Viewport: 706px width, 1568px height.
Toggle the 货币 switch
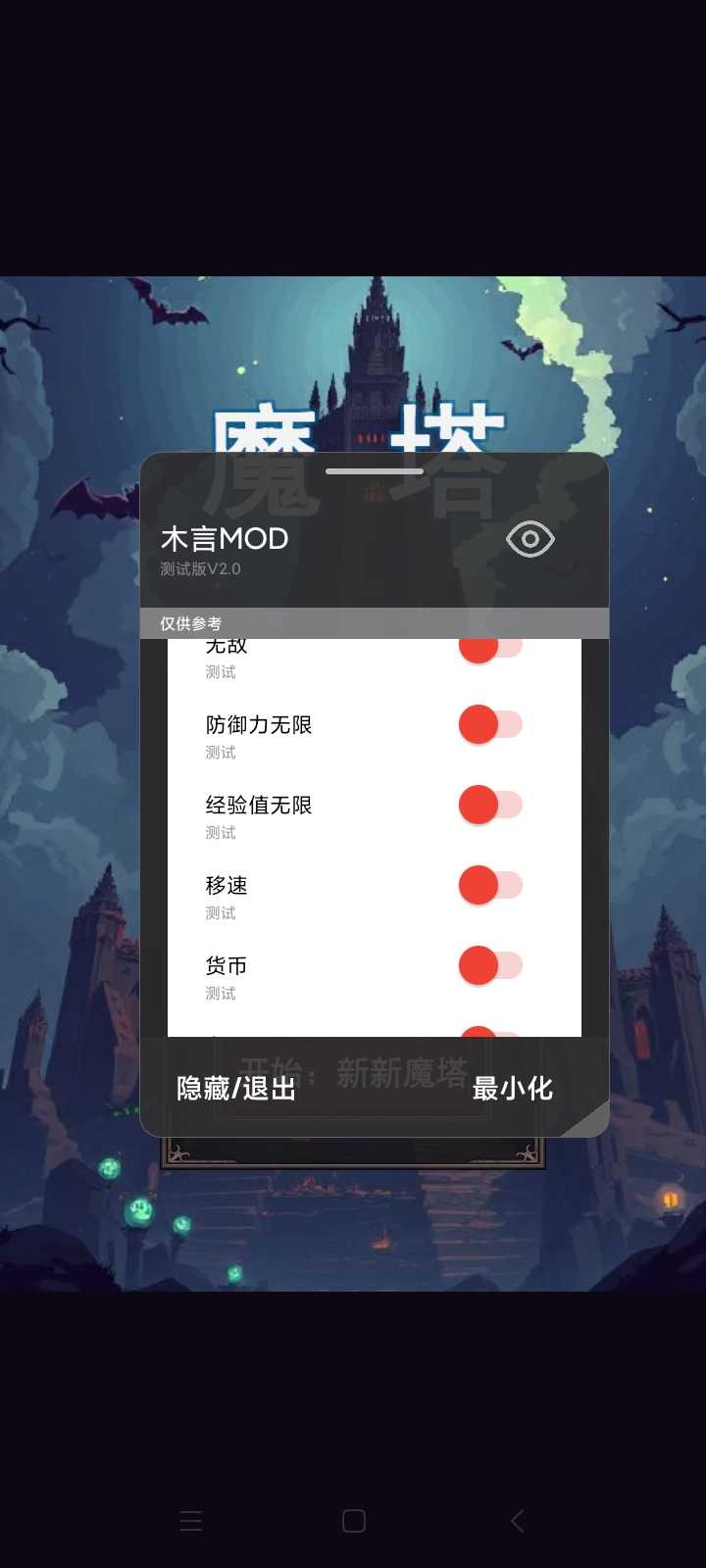click(490, 966)
